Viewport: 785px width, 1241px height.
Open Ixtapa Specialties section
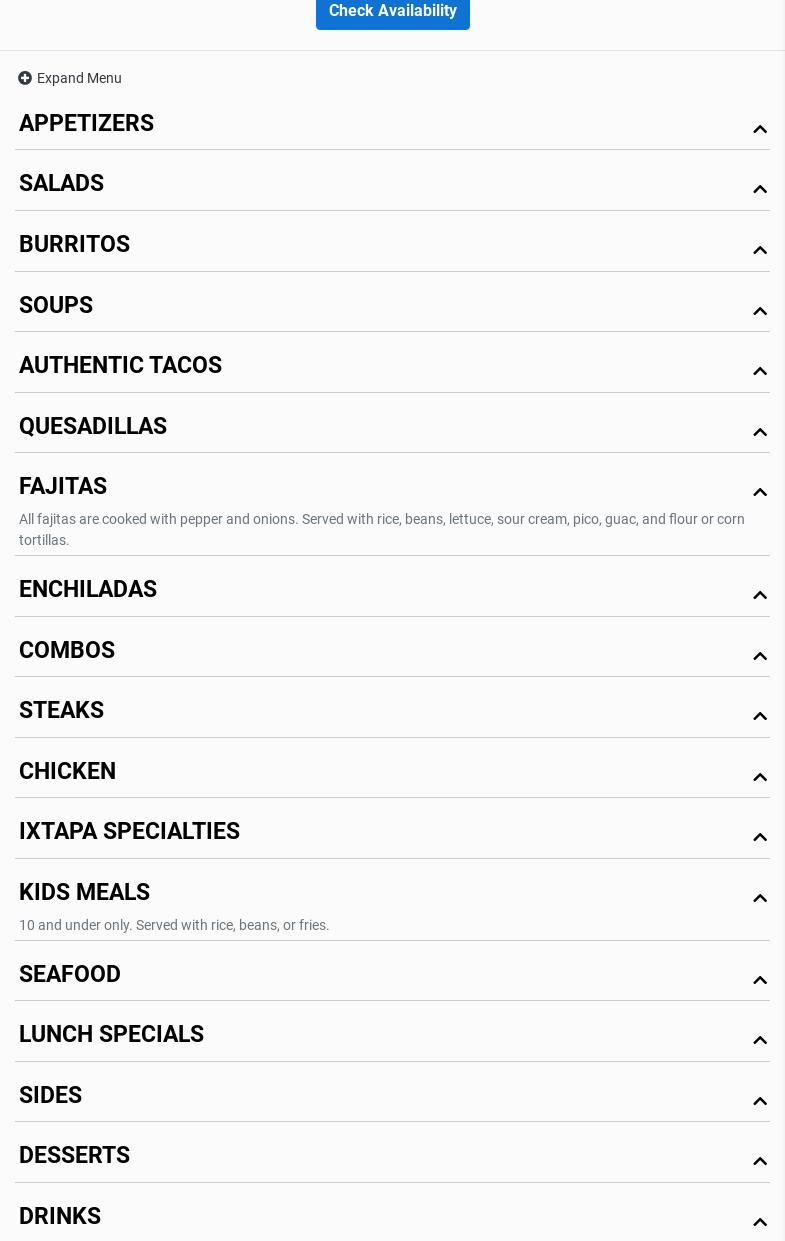pyautogui.click(x=130, y=832)
